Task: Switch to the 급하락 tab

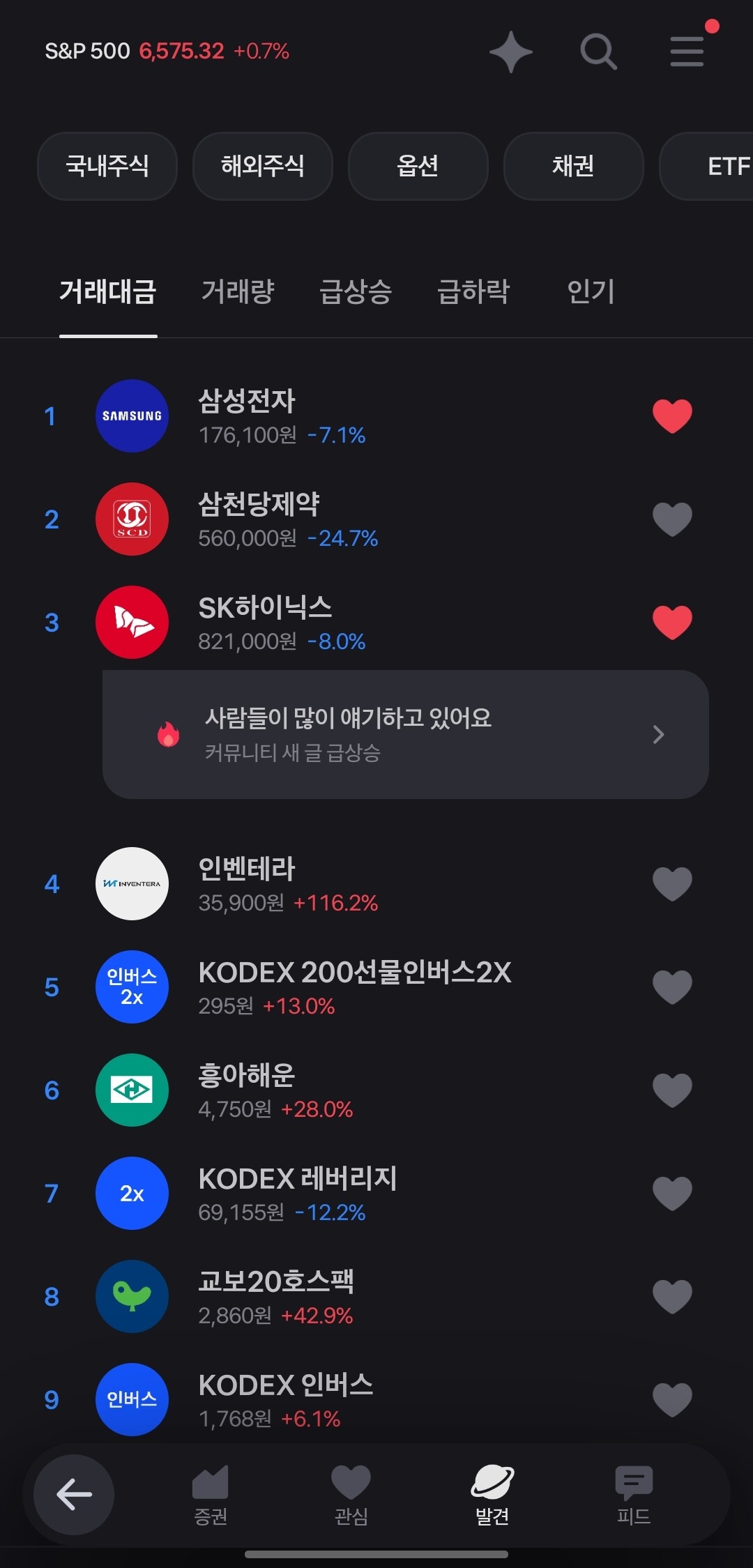Action: [473, 291]
